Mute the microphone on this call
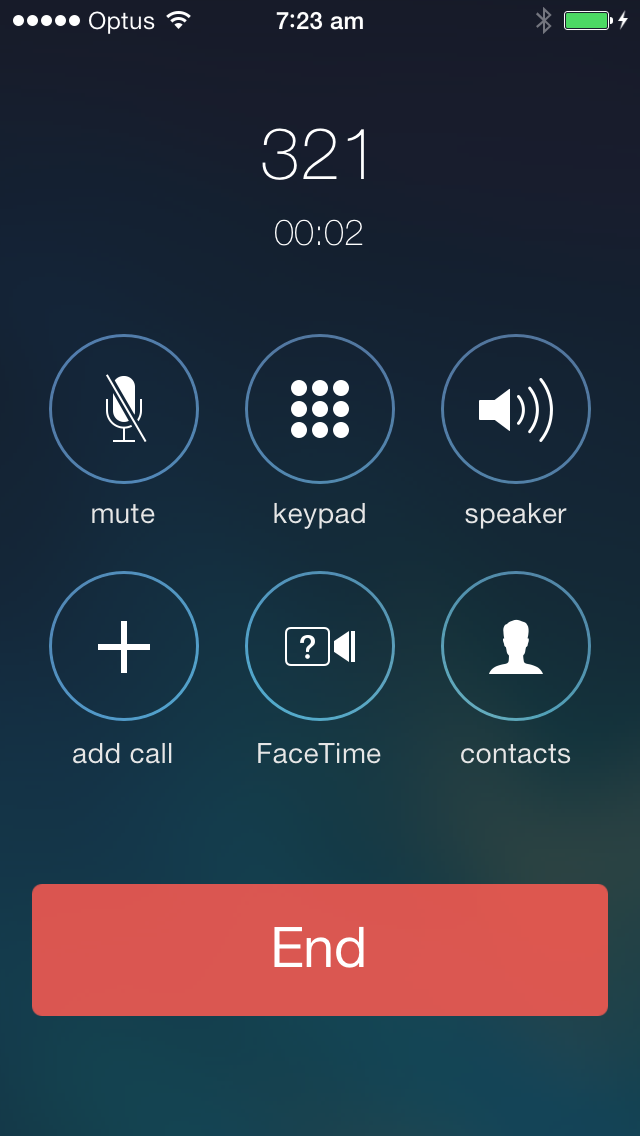640x1136 pixels. (x=124, y=409)
